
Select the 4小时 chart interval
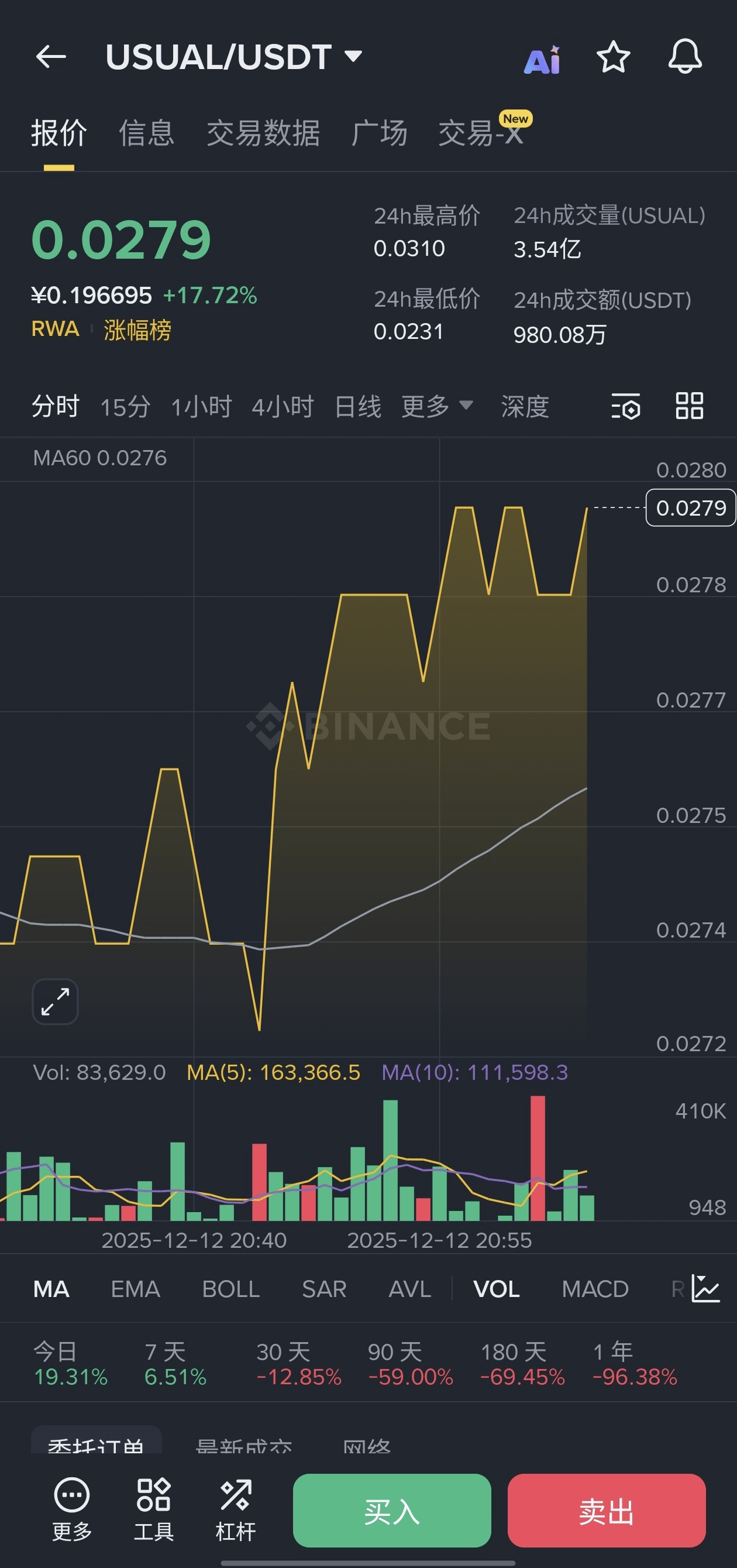[x=283, y=407]
